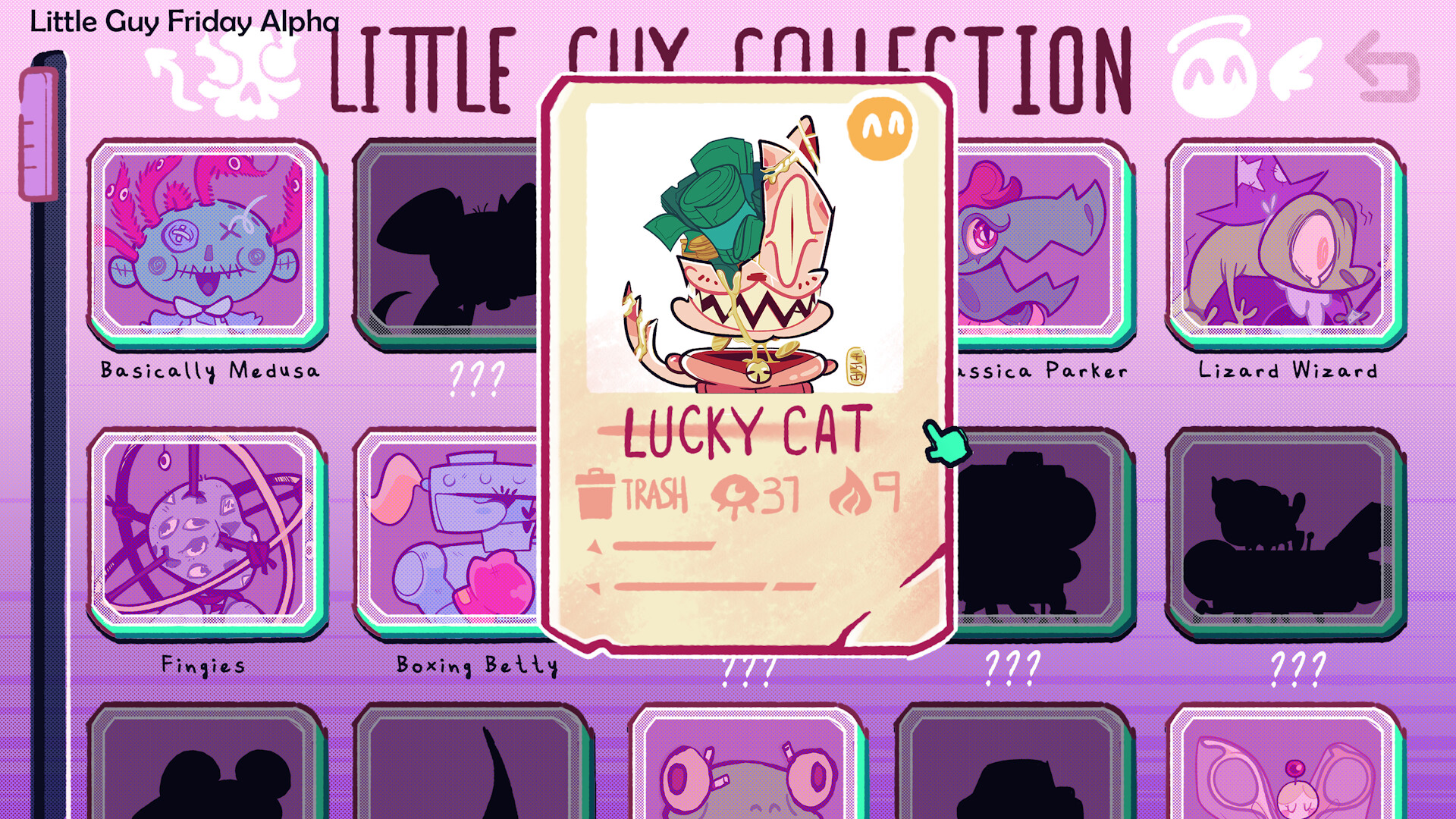This screenshot has height=819, width=1456.
Task: Go back with the return arrow
Action: click(1383, 67)
